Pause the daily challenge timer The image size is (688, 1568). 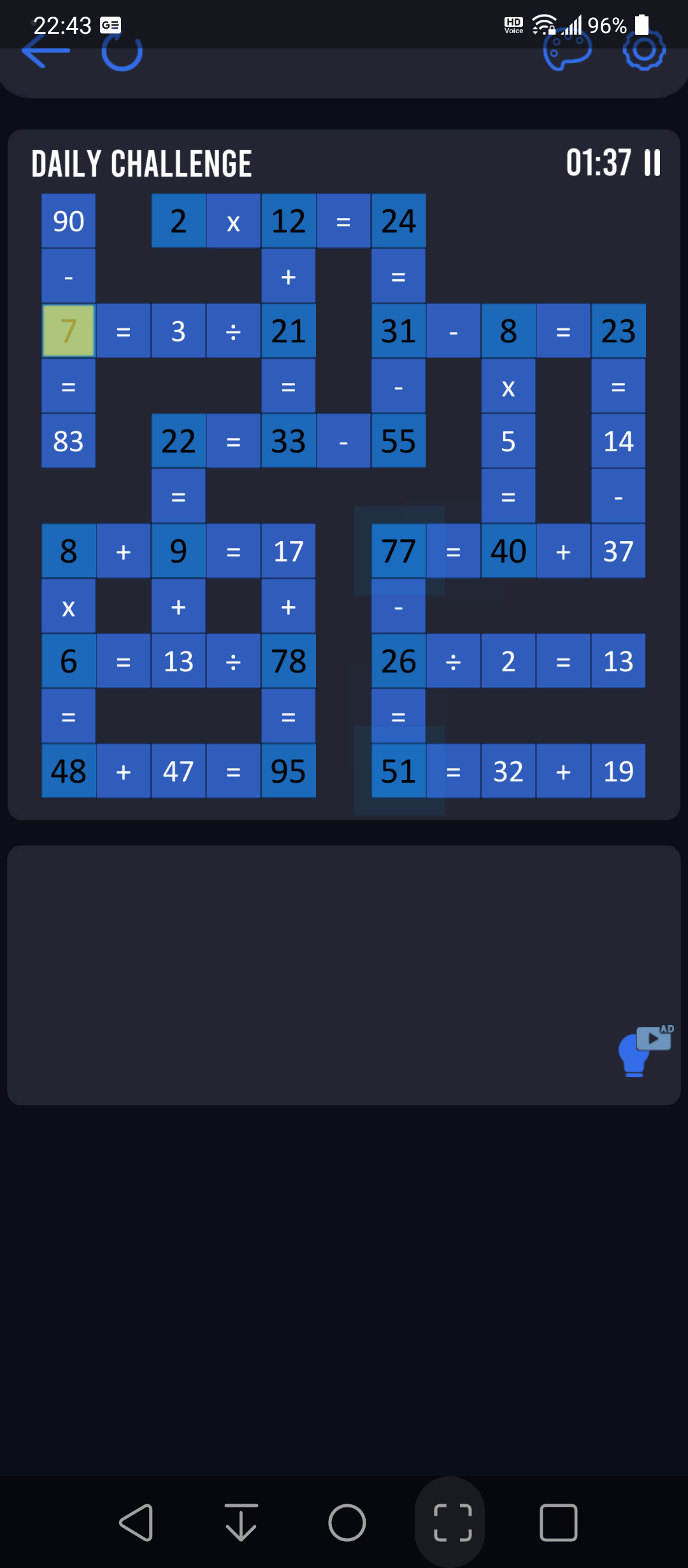[x=652, y=163]
